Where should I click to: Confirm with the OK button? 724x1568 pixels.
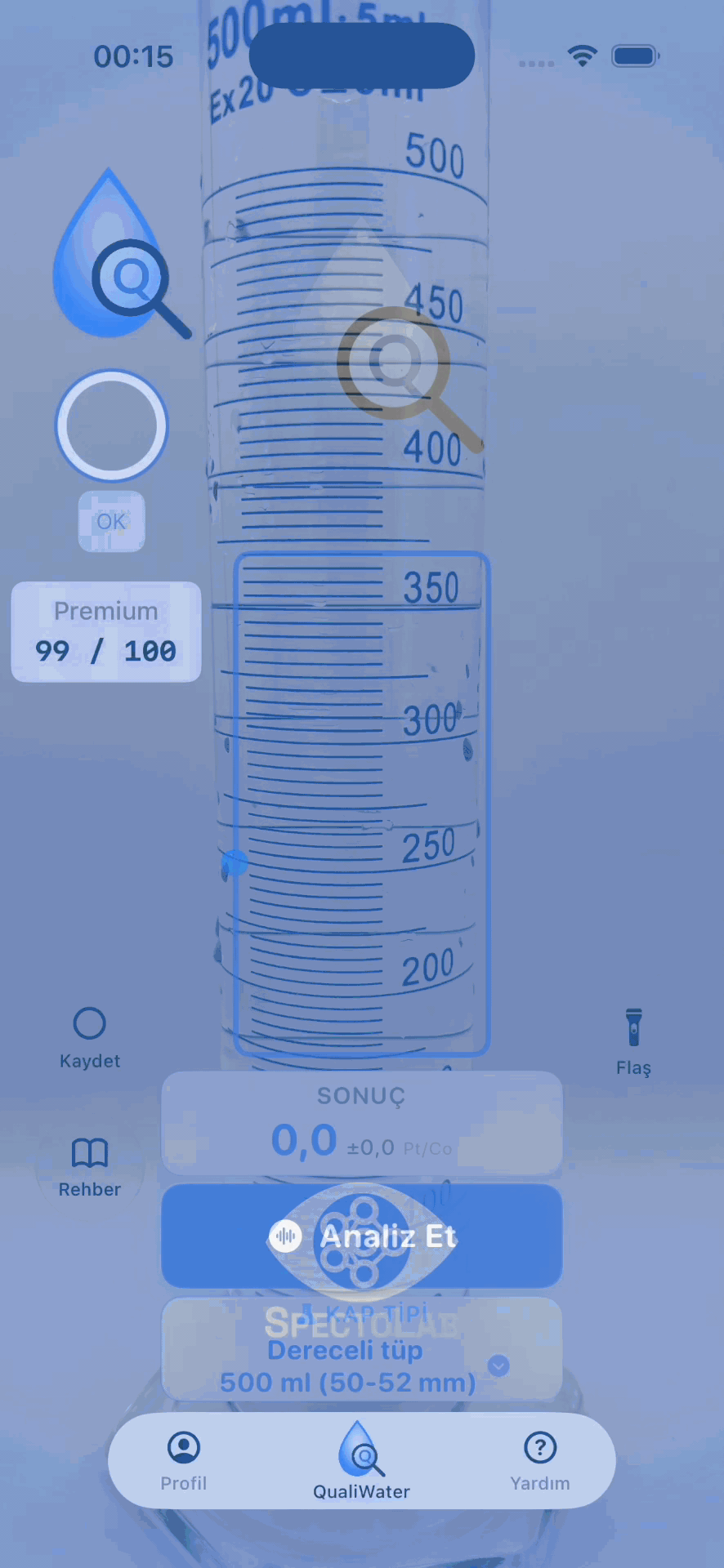111,521
